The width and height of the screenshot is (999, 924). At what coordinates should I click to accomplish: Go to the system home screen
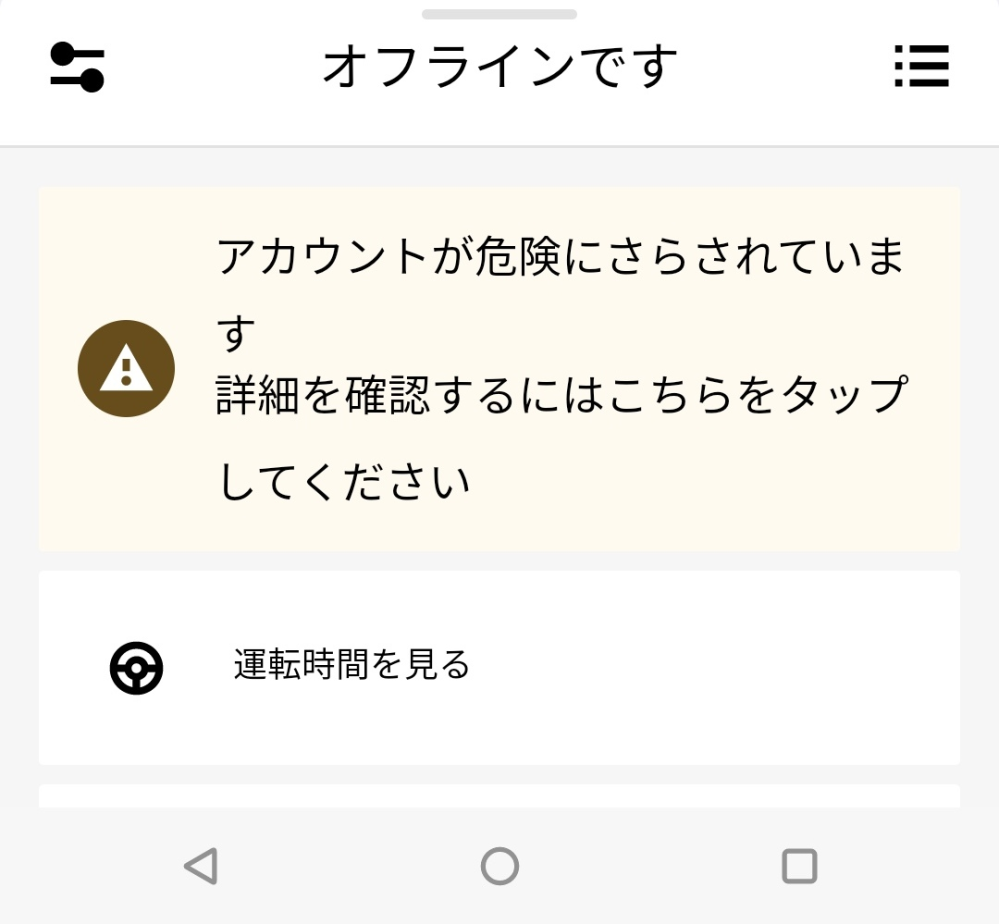[499, 866]
